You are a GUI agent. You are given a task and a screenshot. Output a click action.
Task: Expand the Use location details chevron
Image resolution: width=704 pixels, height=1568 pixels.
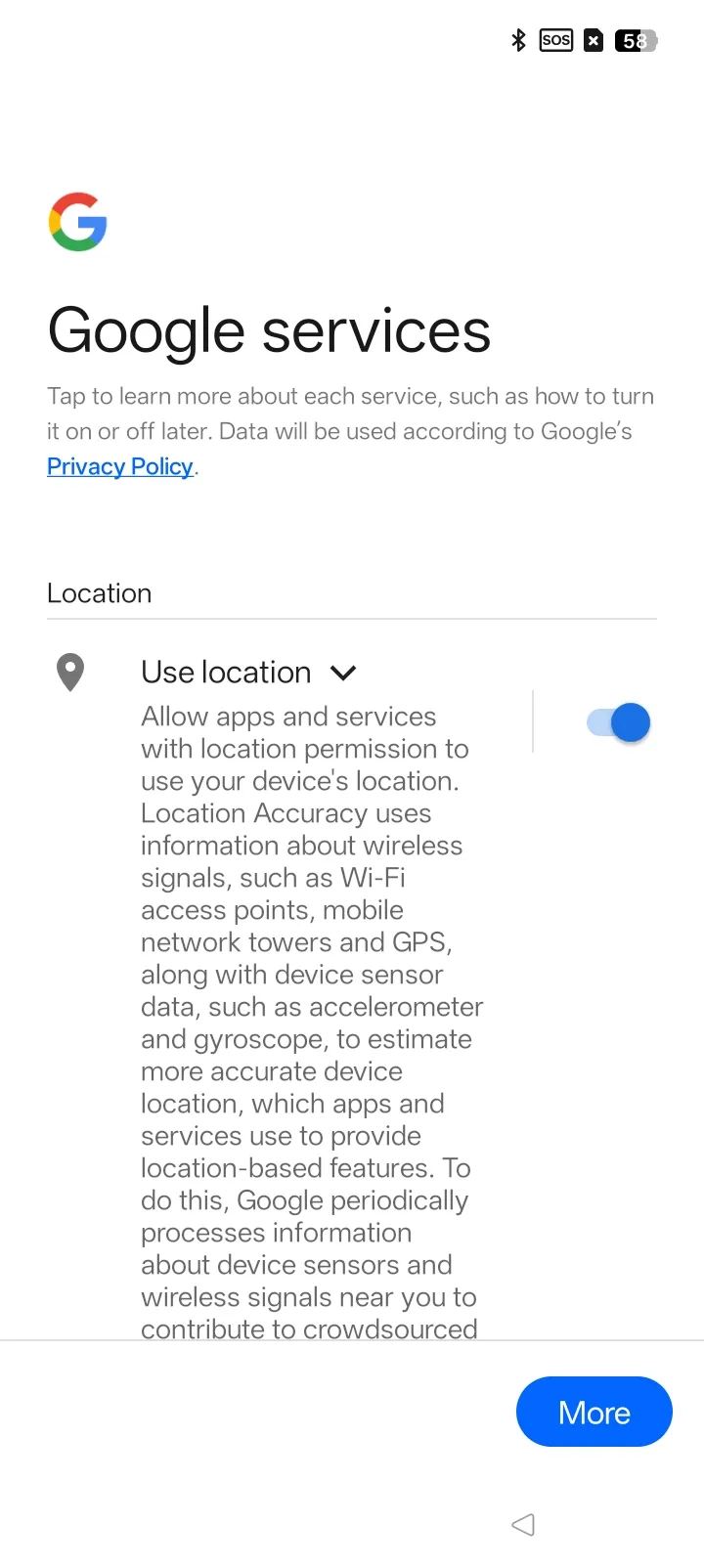click(x=343, y=673)
